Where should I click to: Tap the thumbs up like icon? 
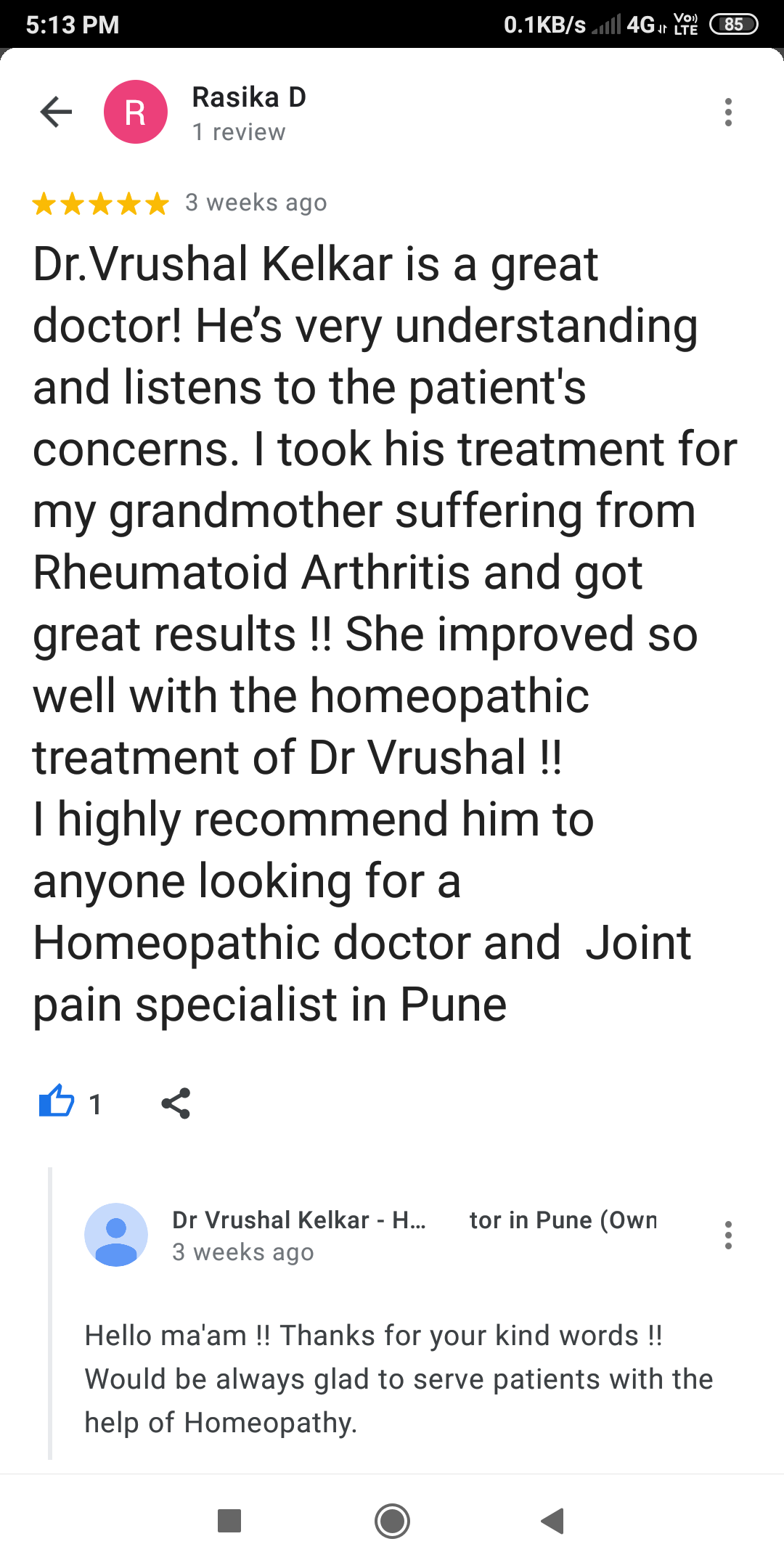tap(57, 1102)
